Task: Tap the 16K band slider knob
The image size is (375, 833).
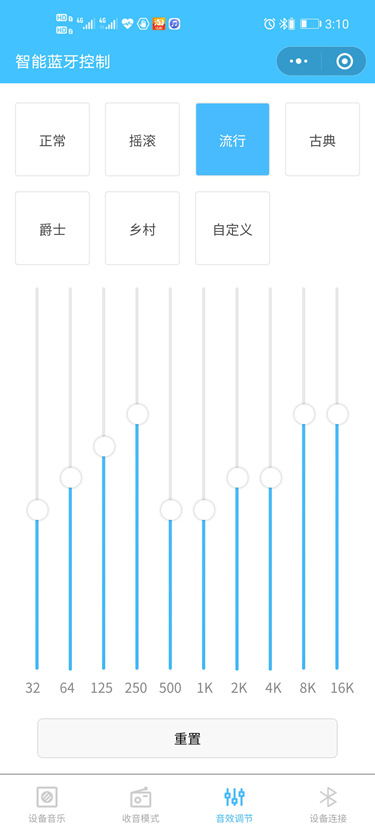Action: click(337, 414)
